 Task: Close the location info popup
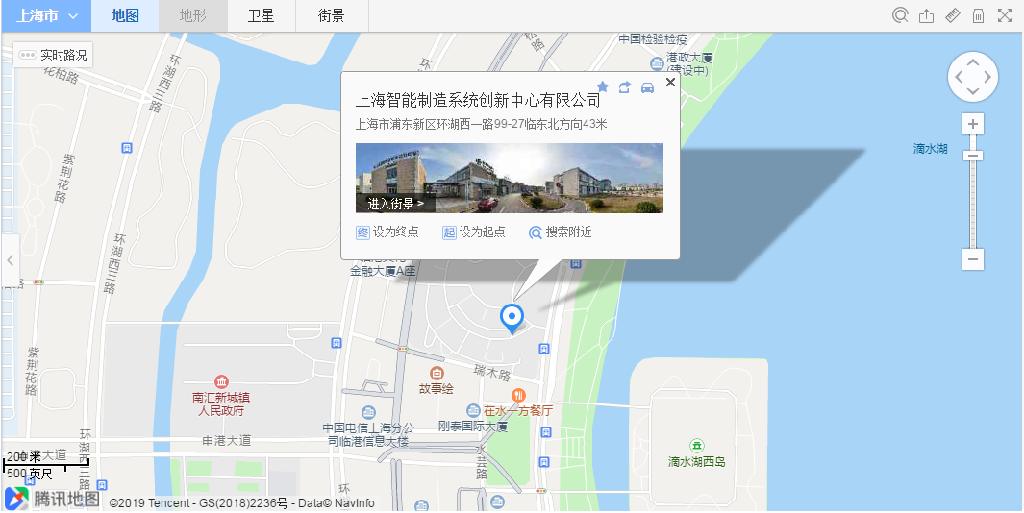point(670,83)
